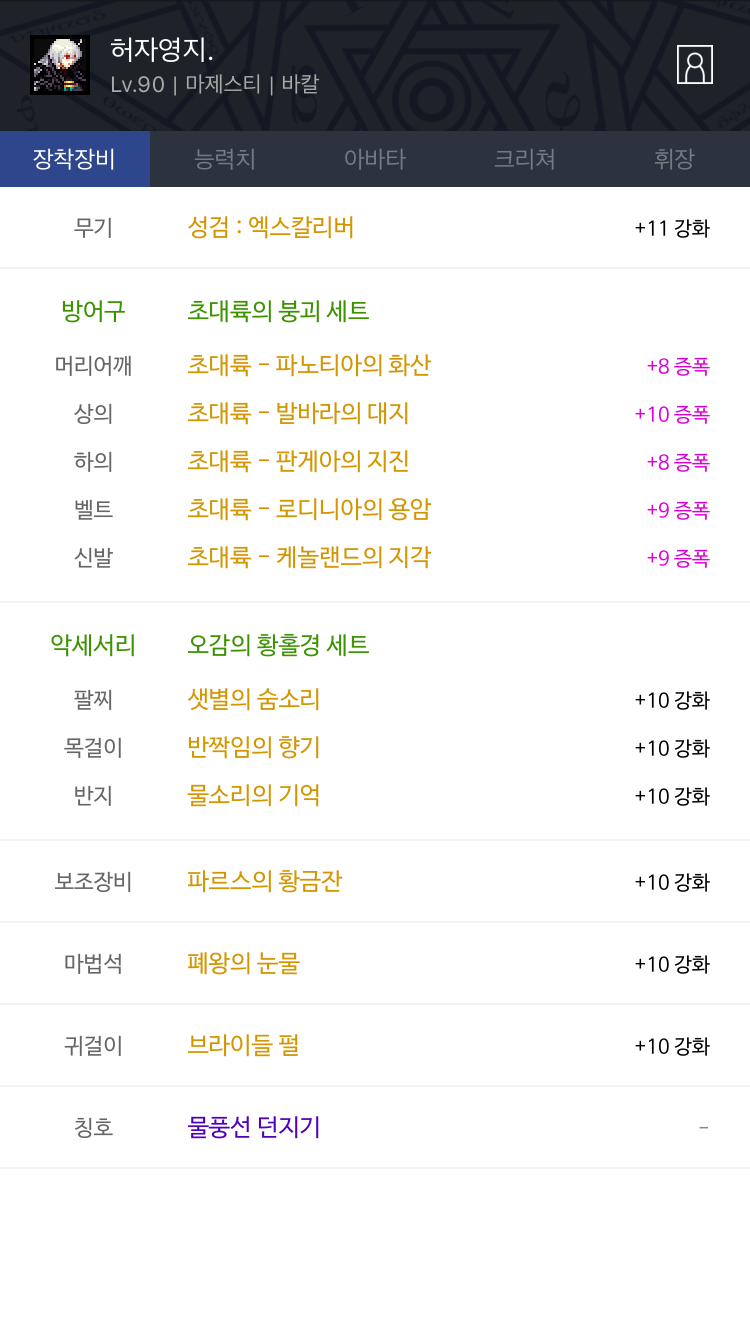Tap 초대륙 - 케놀랜드의 지각 item
This screenshot has width=750, height=1334.
309,557
